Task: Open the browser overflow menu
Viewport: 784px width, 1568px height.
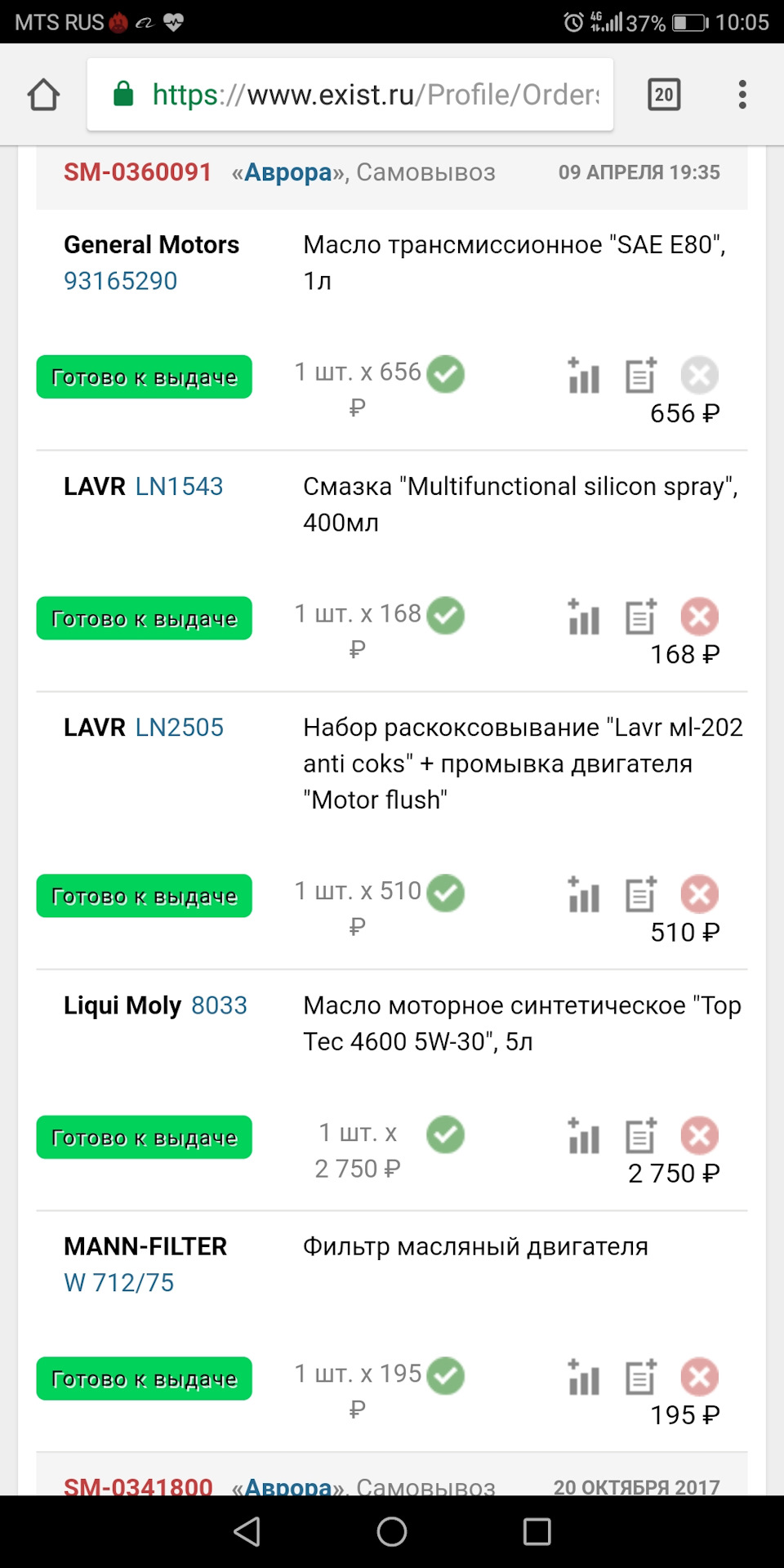Action: (742, 95)
